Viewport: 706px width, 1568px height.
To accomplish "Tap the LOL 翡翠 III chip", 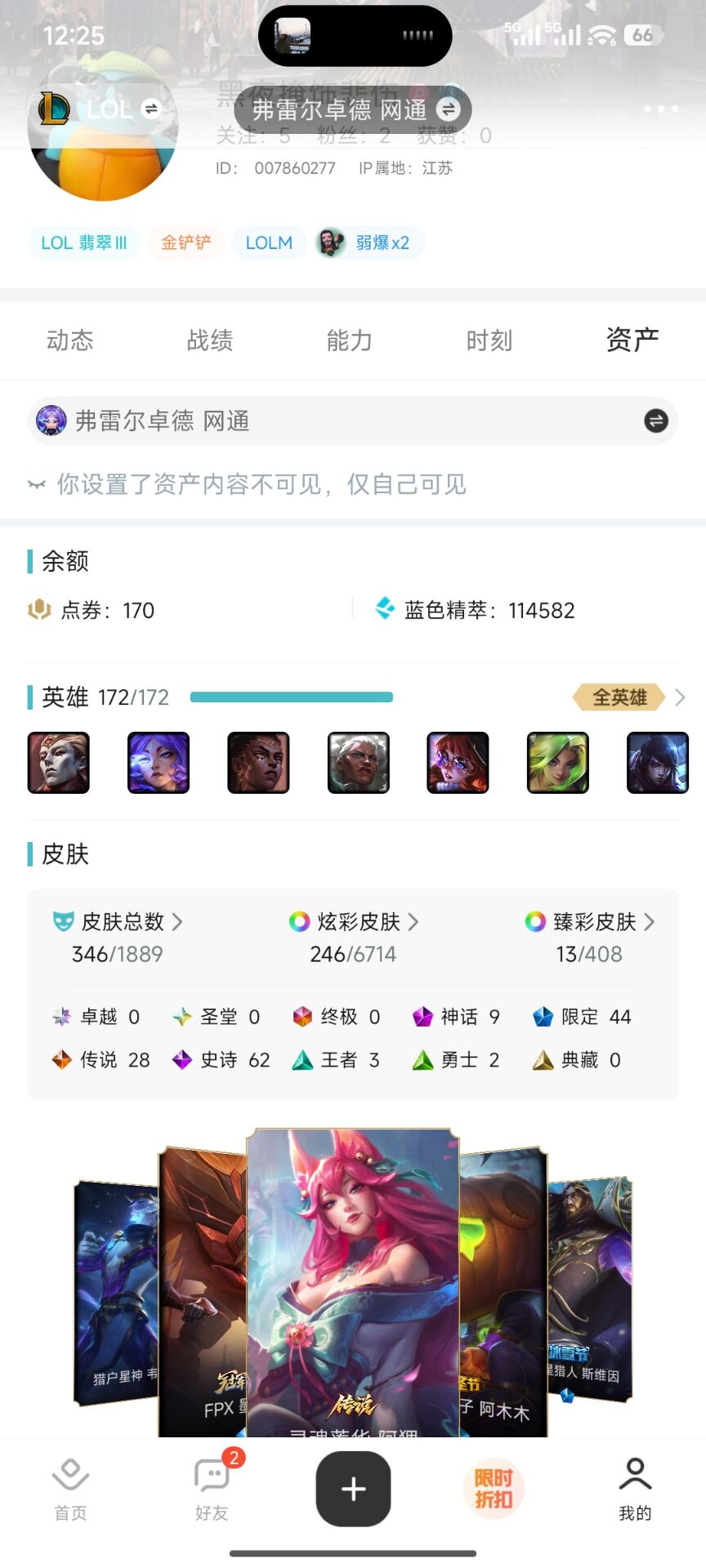I will coord(84,243).
